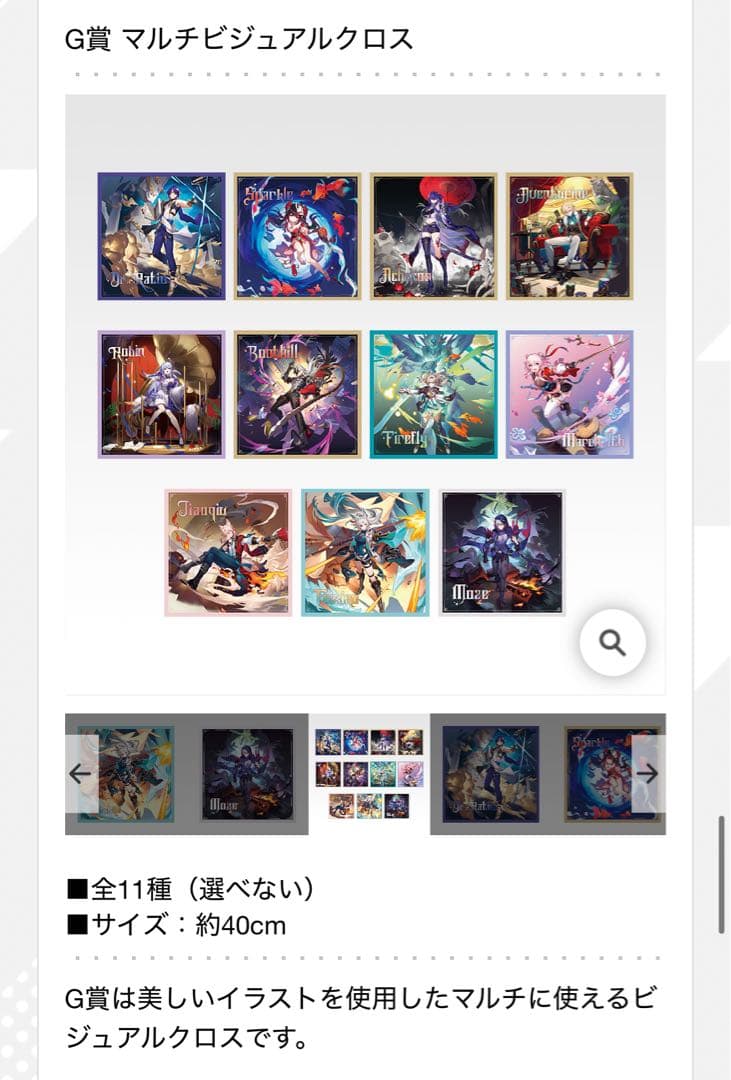Click the left carousel arrow

pos(82,771)
